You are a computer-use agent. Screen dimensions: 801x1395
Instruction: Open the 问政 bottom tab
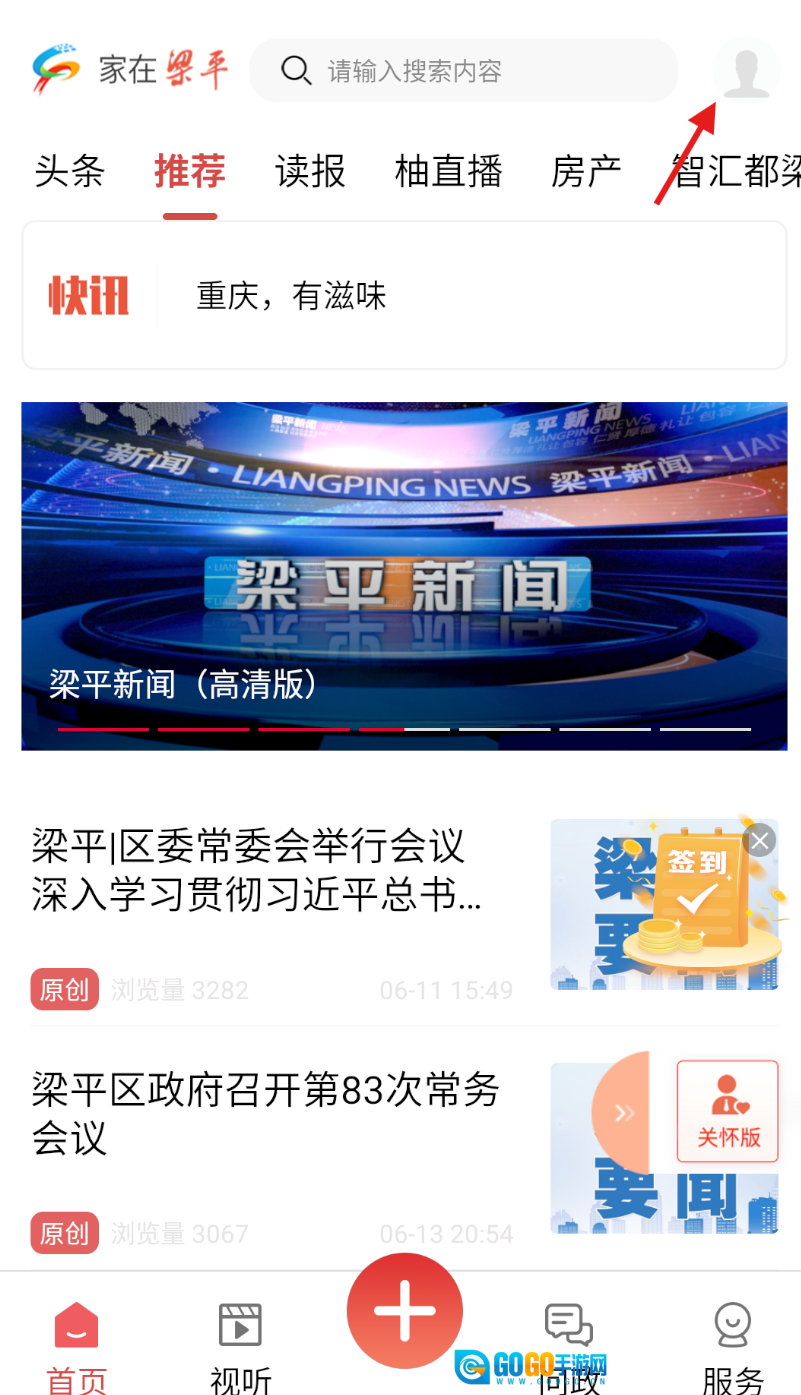point(569,1345)
